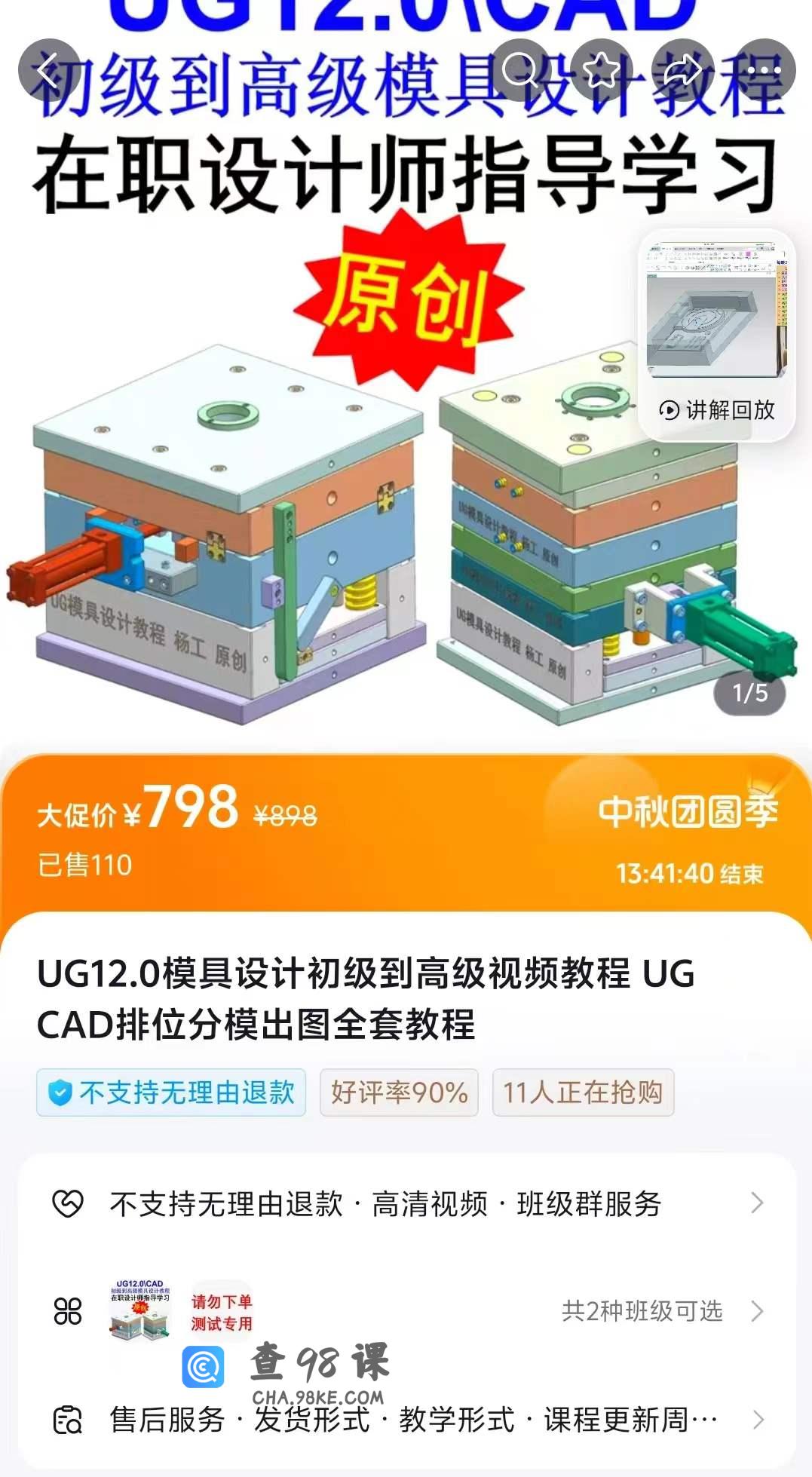
Task: Tap the 不支持无理由退款 blue tag
Action: 171,1092
